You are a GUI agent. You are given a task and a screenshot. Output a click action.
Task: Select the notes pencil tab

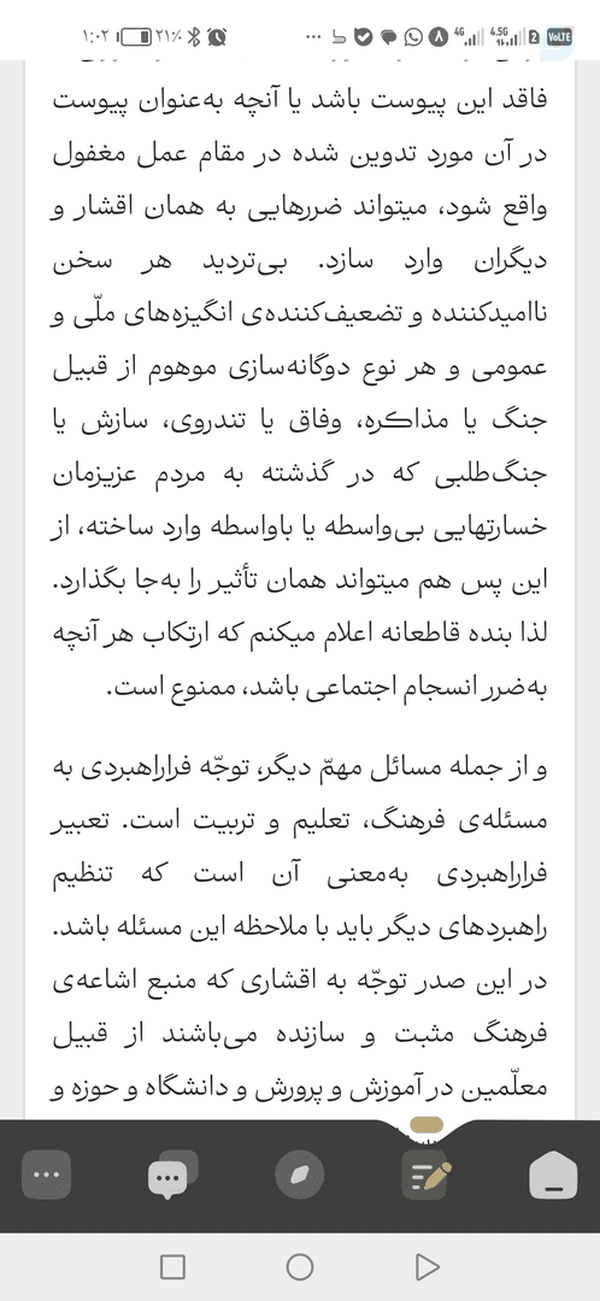click(427, 1174)
